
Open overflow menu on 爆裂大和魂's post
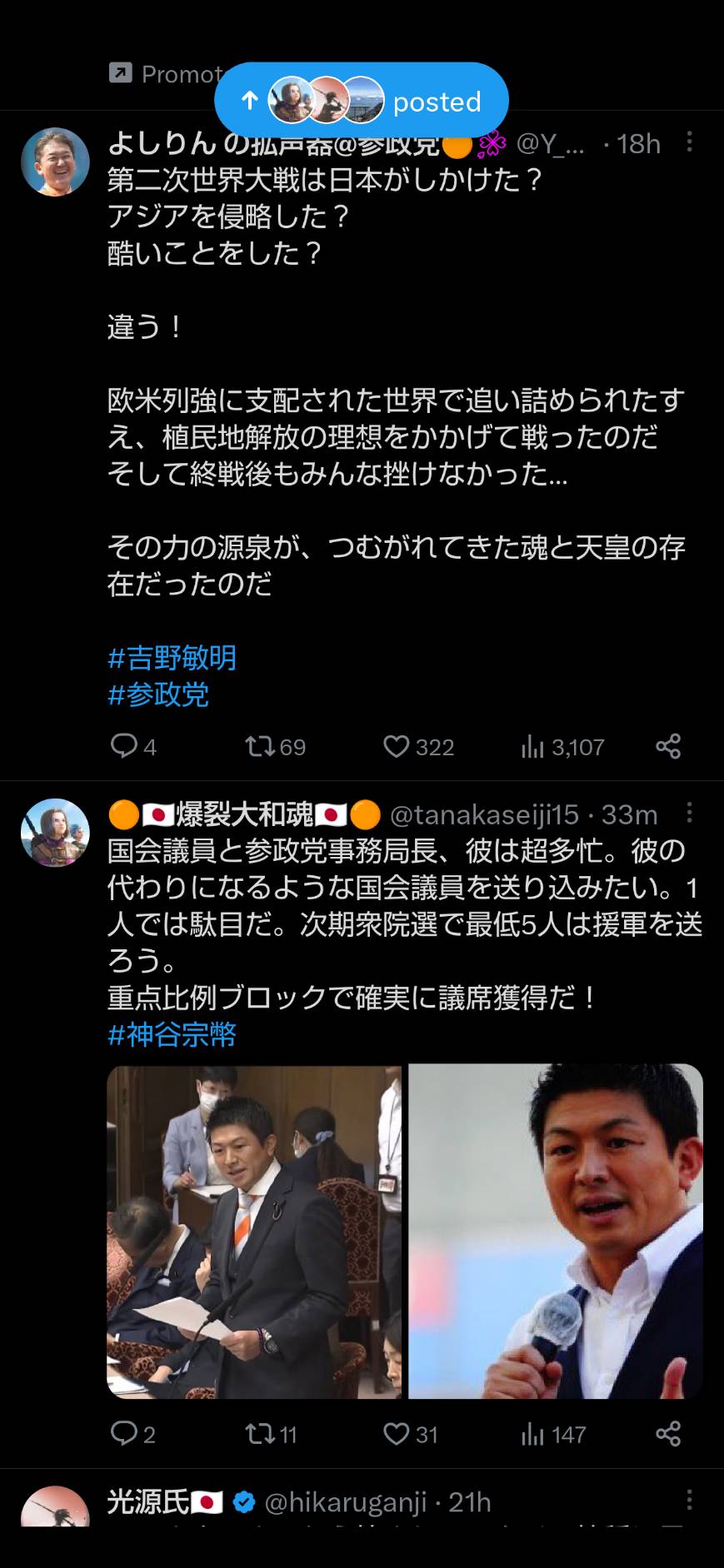(689, 813)
